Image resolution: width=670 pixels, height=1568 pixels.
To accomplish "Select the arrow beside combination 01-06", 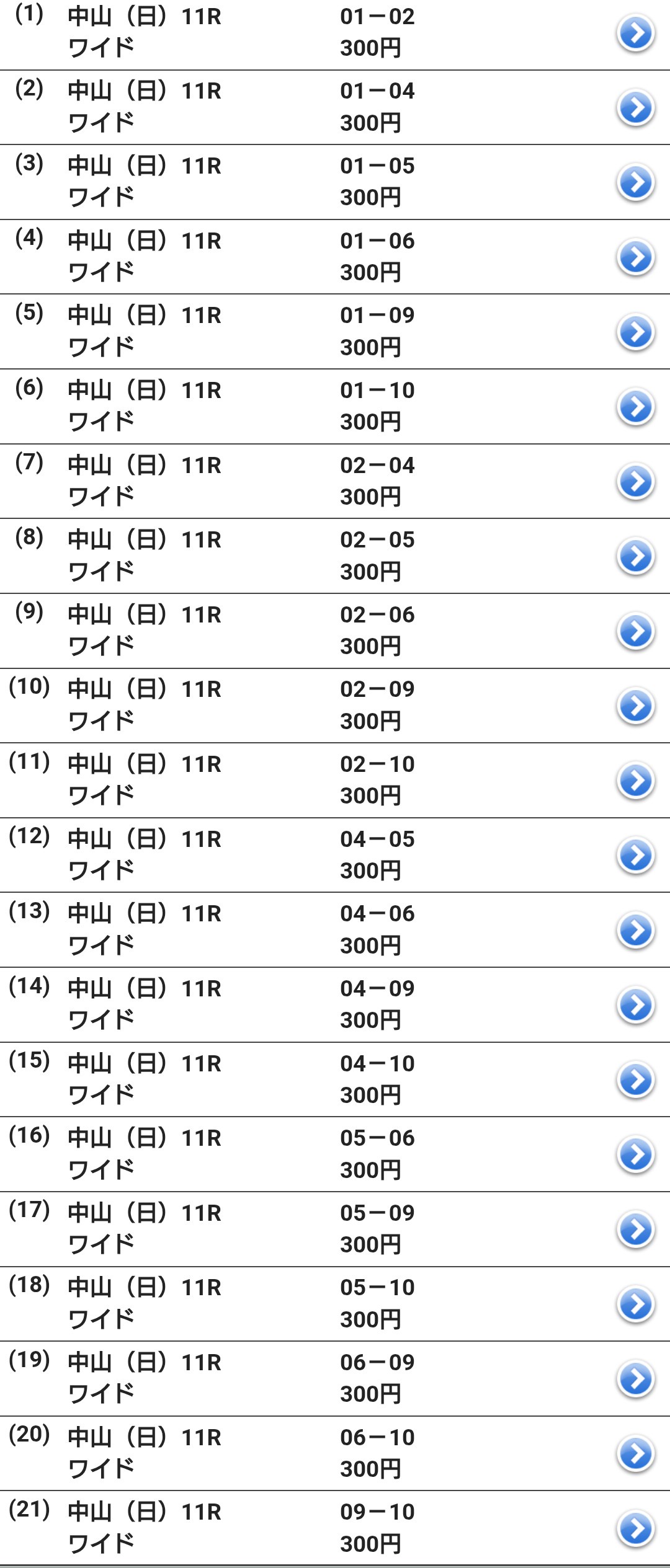I will (x=636, y=257).
